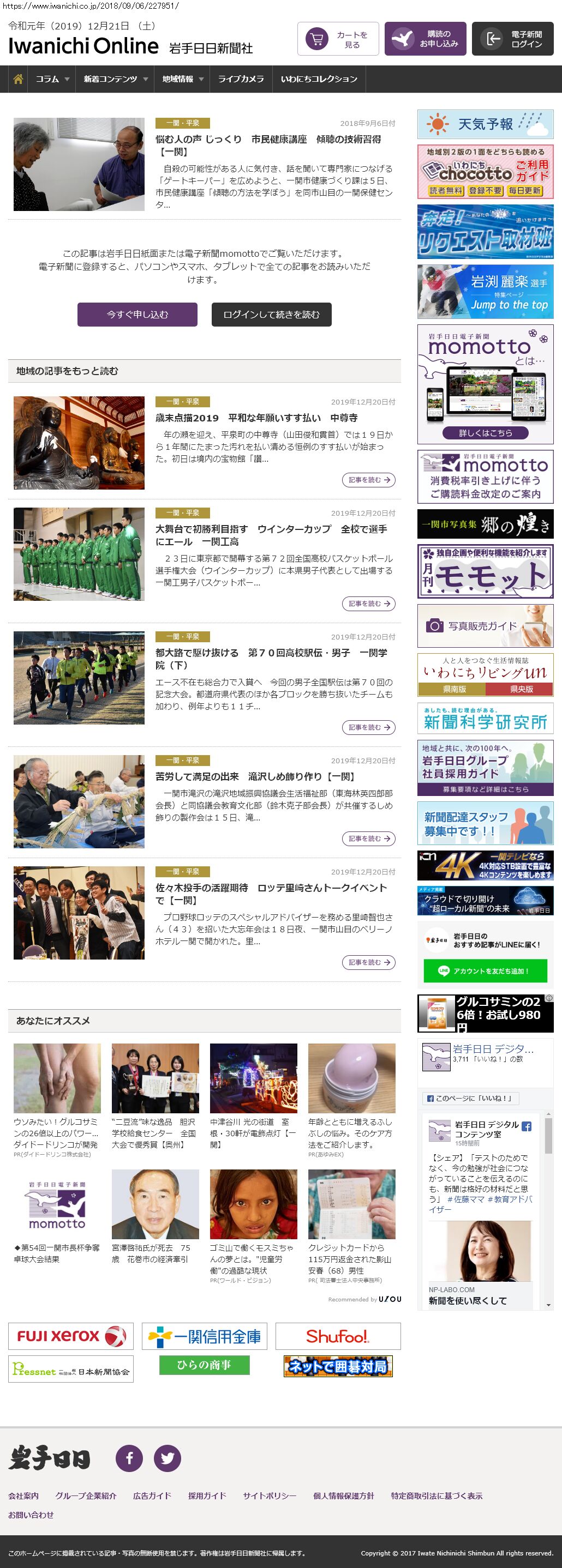The width and height of the screenshot is (562, 1568).
Task: Open 写真販売ガイド banner
Action: coord(485,626)
